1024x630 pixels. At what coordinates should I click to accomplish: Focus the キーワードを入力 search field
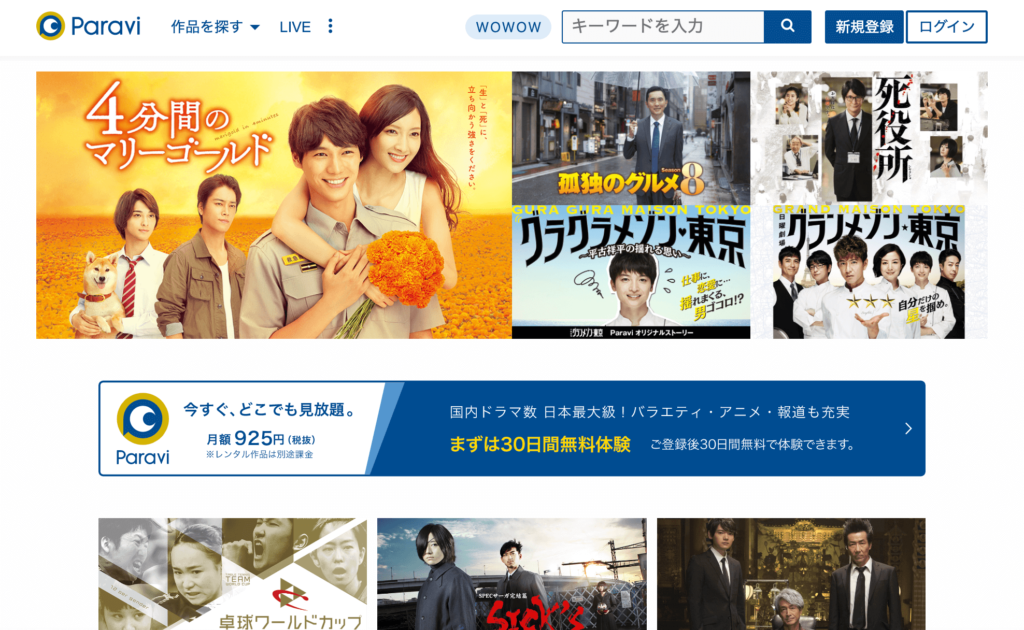(x=662, y=27)
